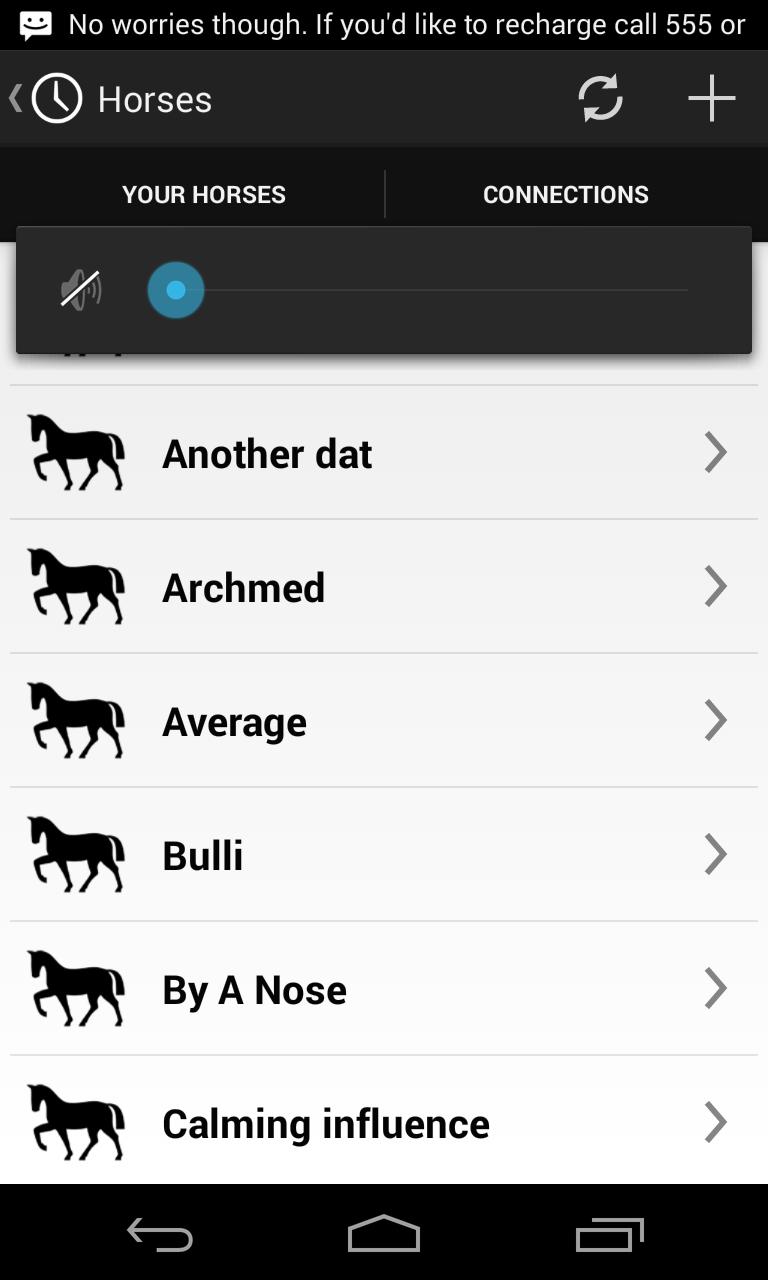Switch to Your Horses tab
Viewport: 768px width, 1280px height.
[x=204, y=194]
